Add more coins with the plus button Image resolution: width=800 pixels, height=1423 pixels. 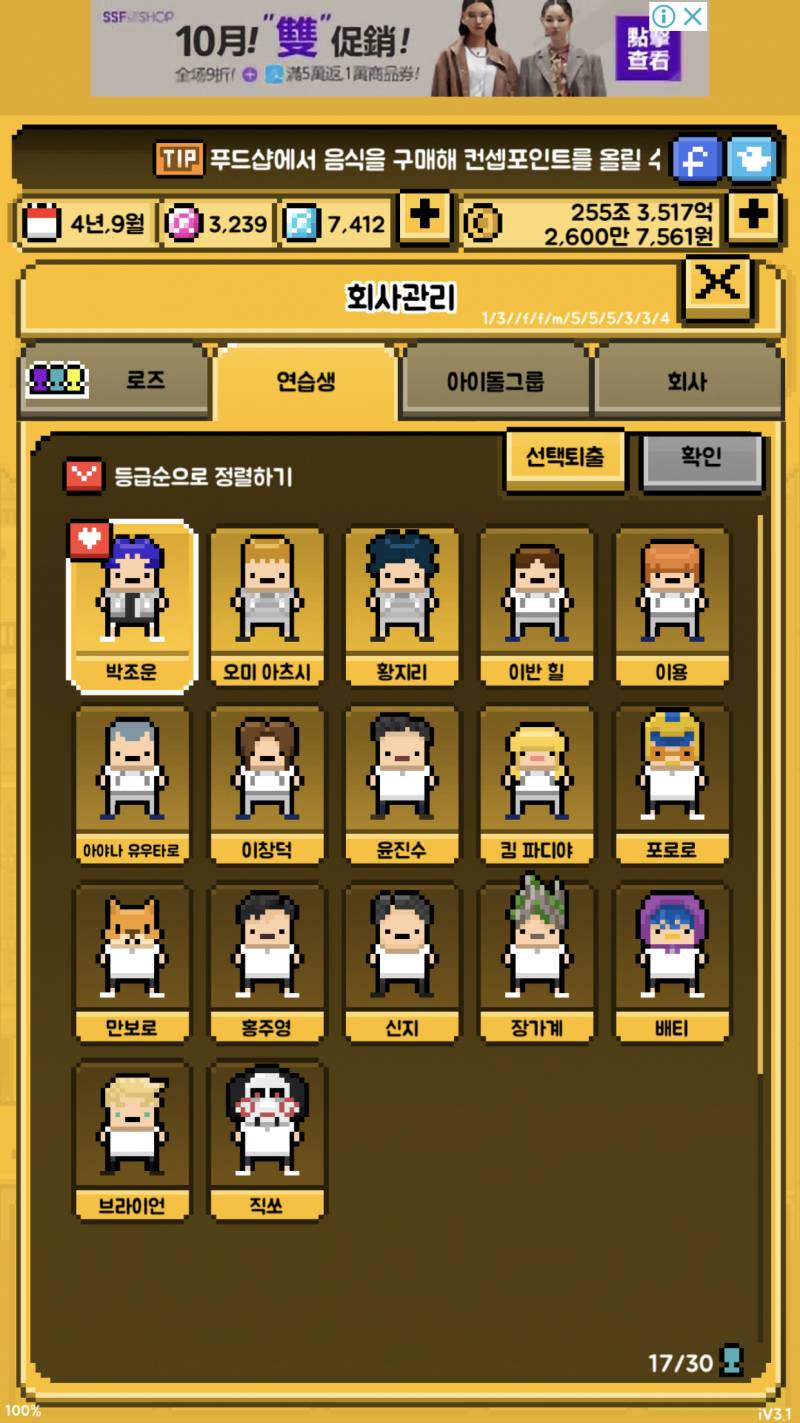tap(752, 217)
